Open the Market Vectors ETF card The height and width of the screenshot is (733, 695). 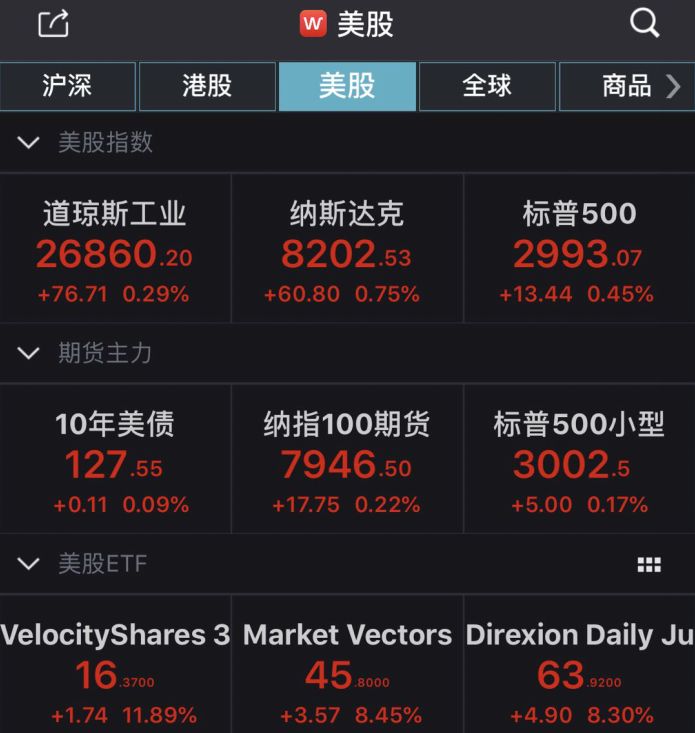(347, 664)
